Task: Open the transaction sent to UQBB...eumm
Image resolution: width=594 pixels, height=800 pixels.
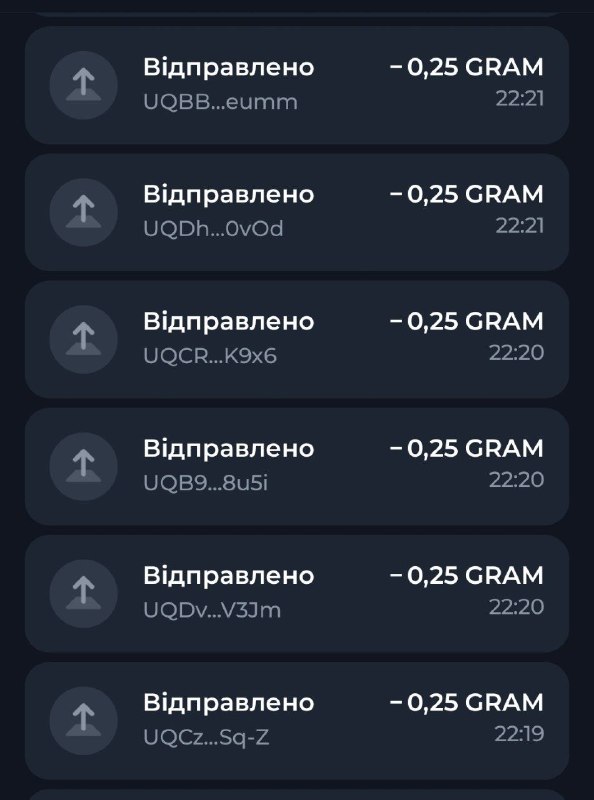Action: [x=297, y=85]
